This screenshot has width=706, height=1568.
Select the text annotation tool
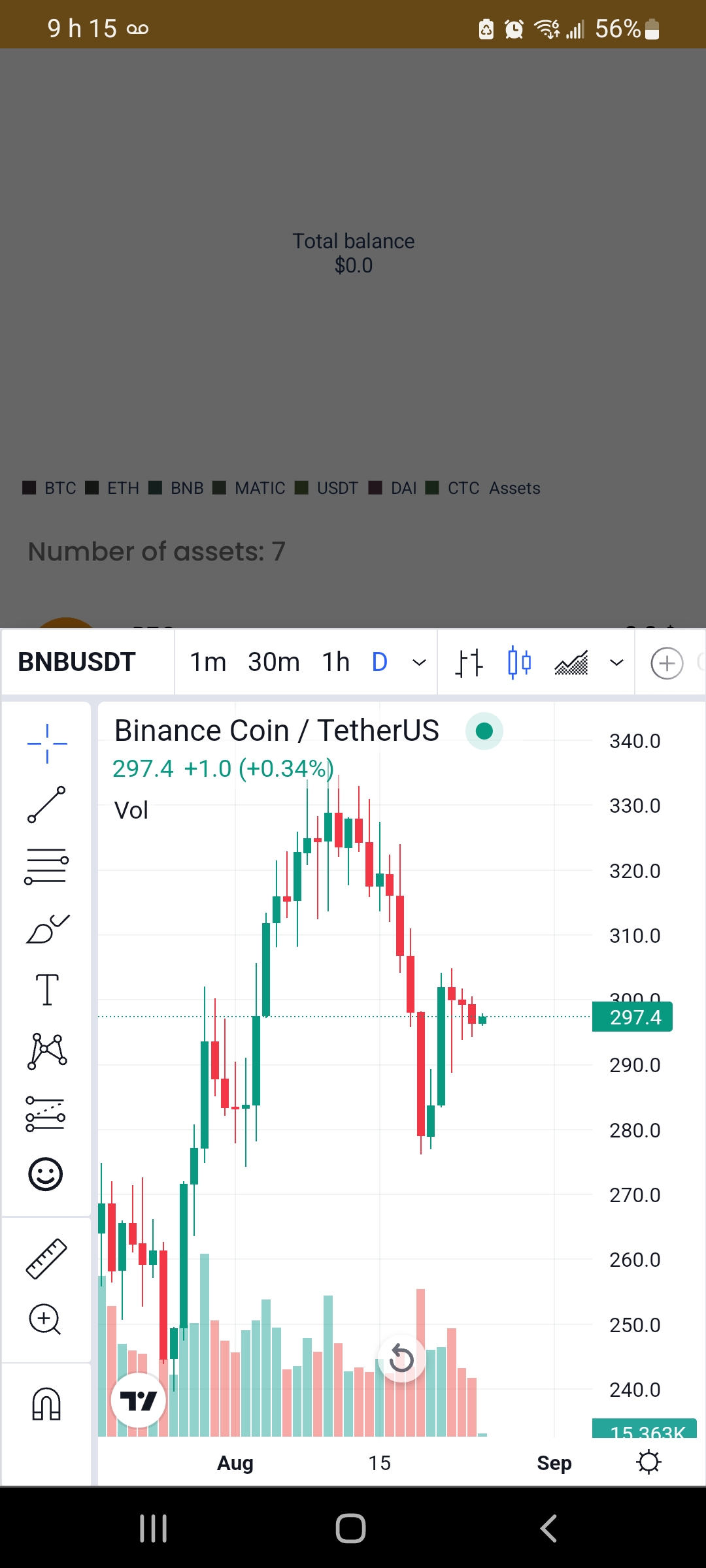coord(47,989)
